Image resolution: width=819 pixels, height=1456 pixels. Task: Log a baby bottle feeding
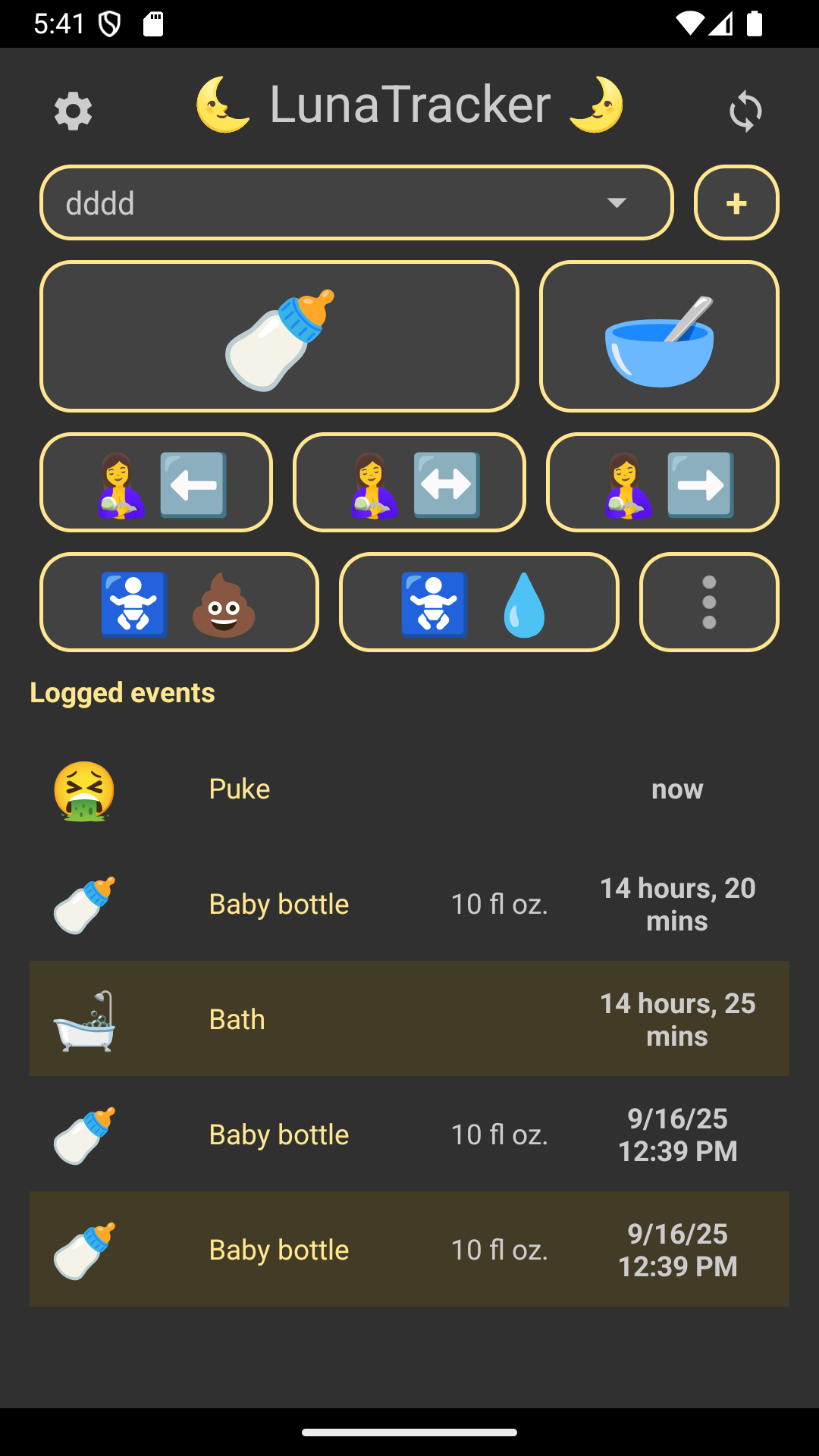(x=279, y=337)
